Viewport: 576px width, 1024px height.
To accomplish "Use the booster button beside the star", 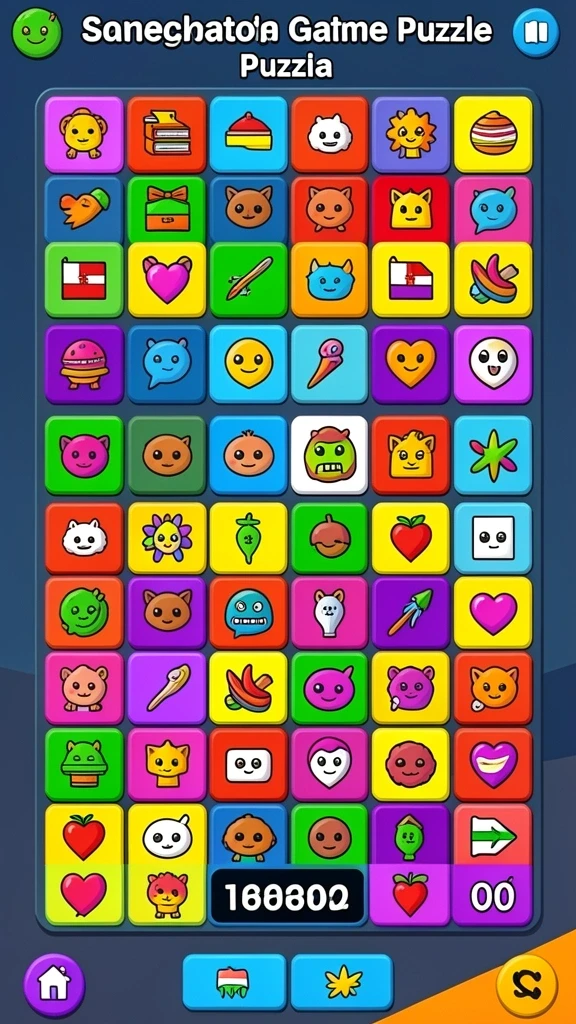I will (234, 982).
